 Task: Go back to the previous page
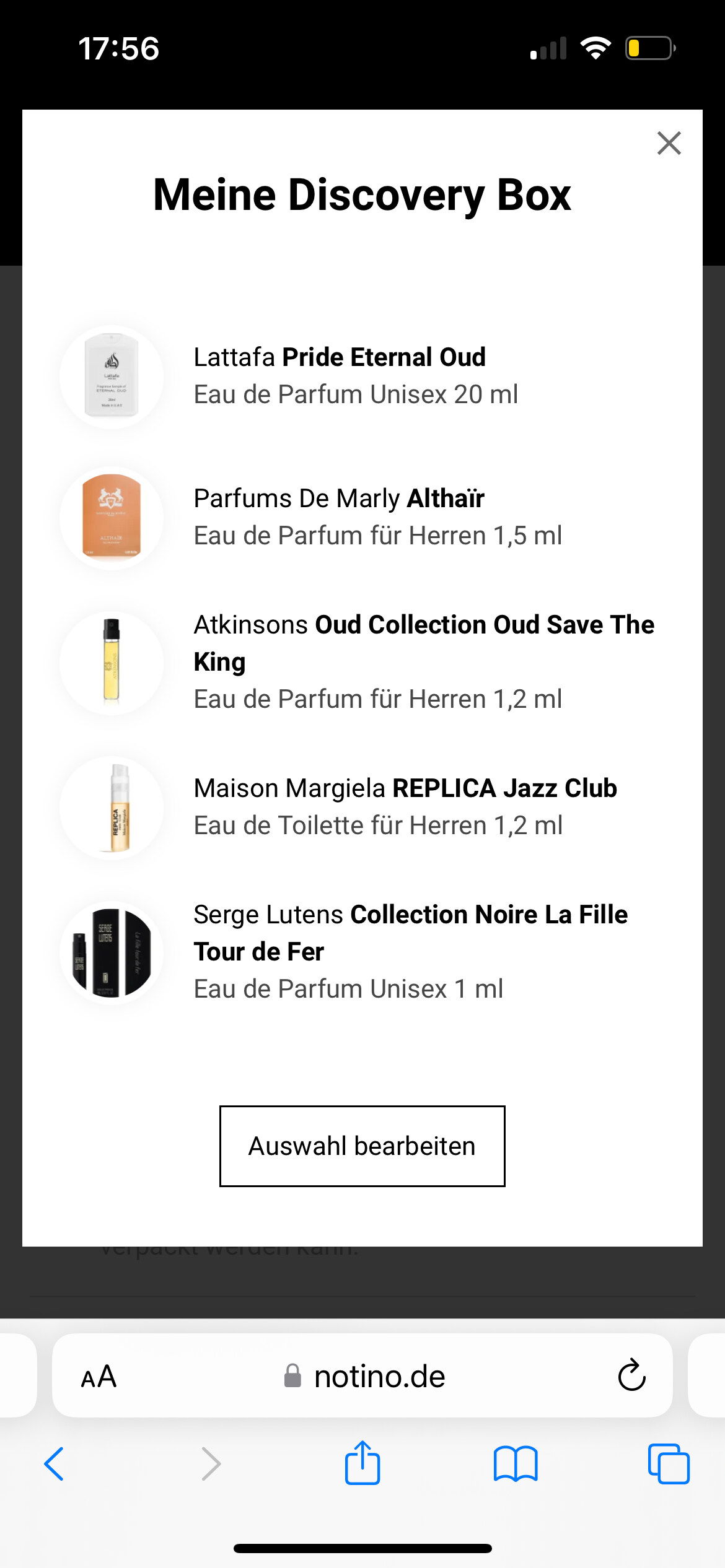55,1464
